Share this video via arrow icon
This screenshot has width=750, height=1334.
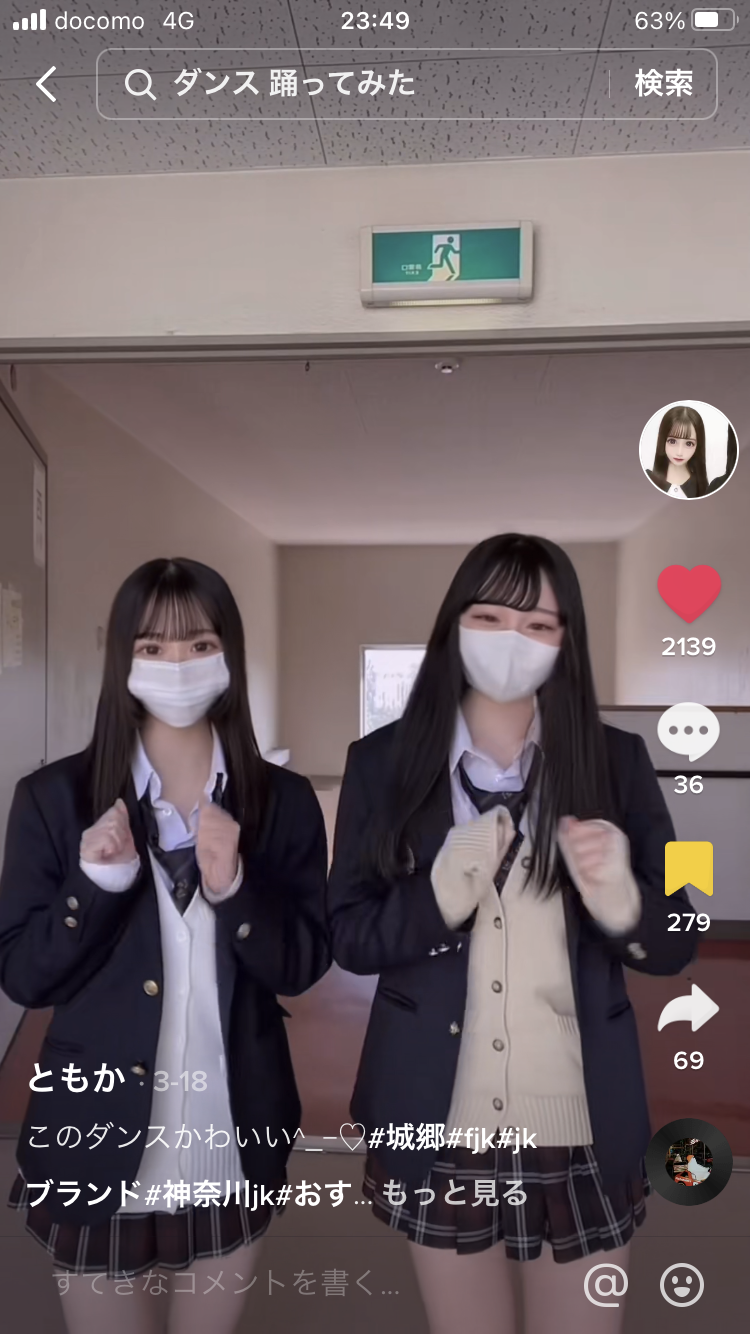pyautogui.click(x=688, y=1008)
